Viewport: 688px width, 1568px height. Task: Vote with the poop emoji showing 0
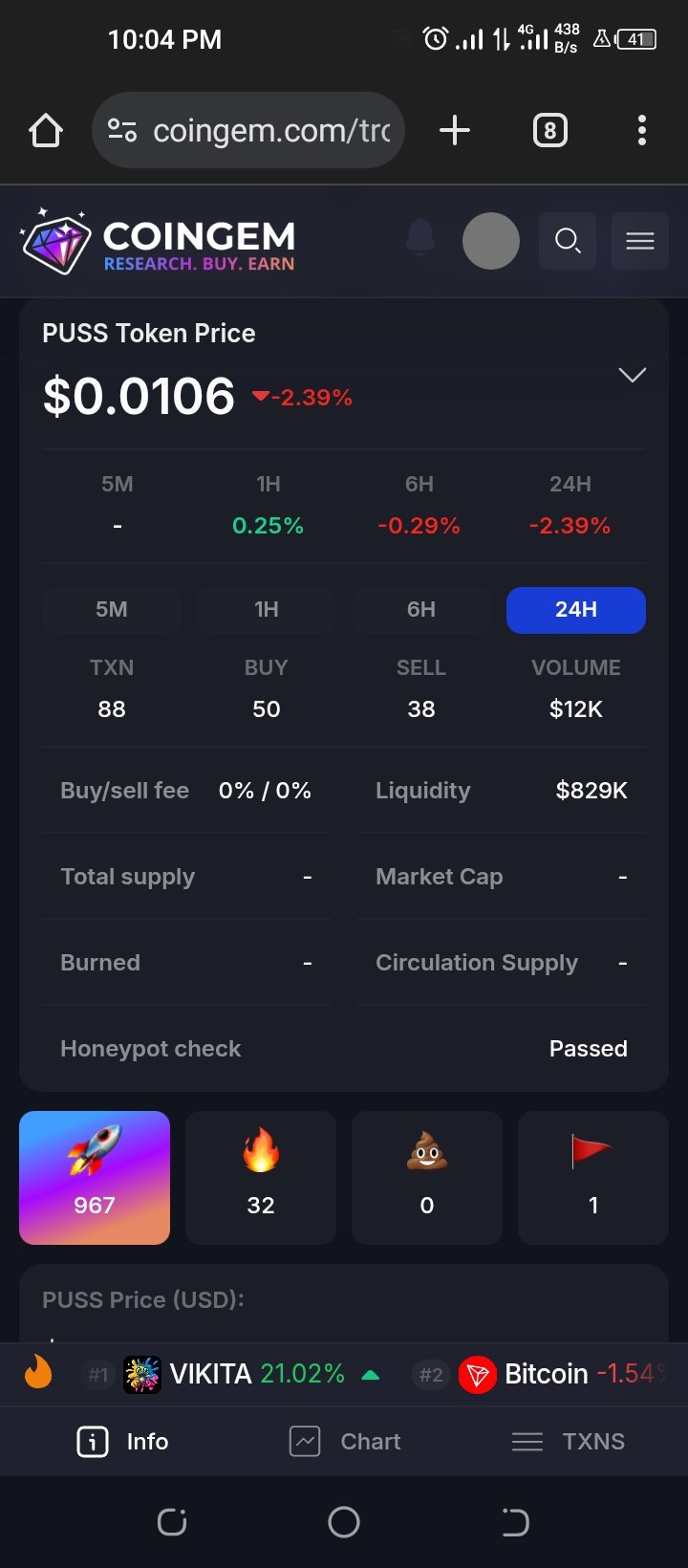(x=427, y=1178)
